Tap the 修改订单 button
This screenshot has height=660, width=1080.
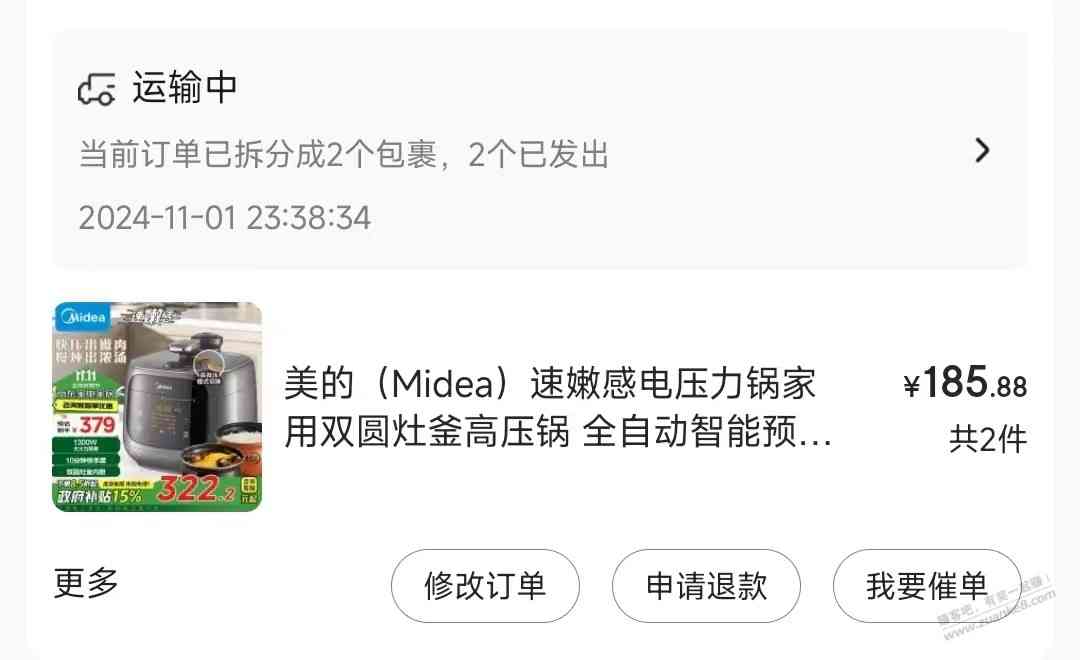tap(485, 586)
